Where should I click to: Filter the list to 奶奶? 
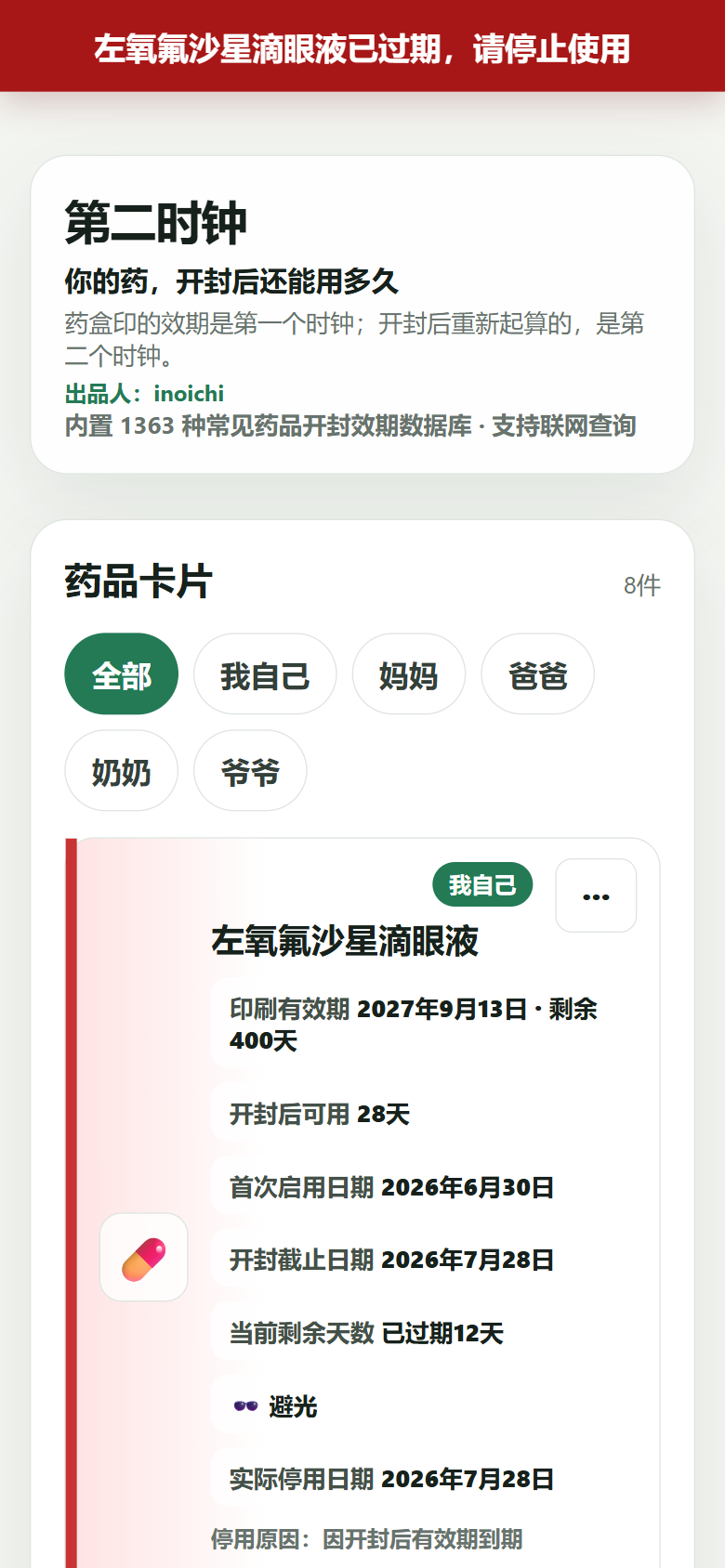click(121, 771)
